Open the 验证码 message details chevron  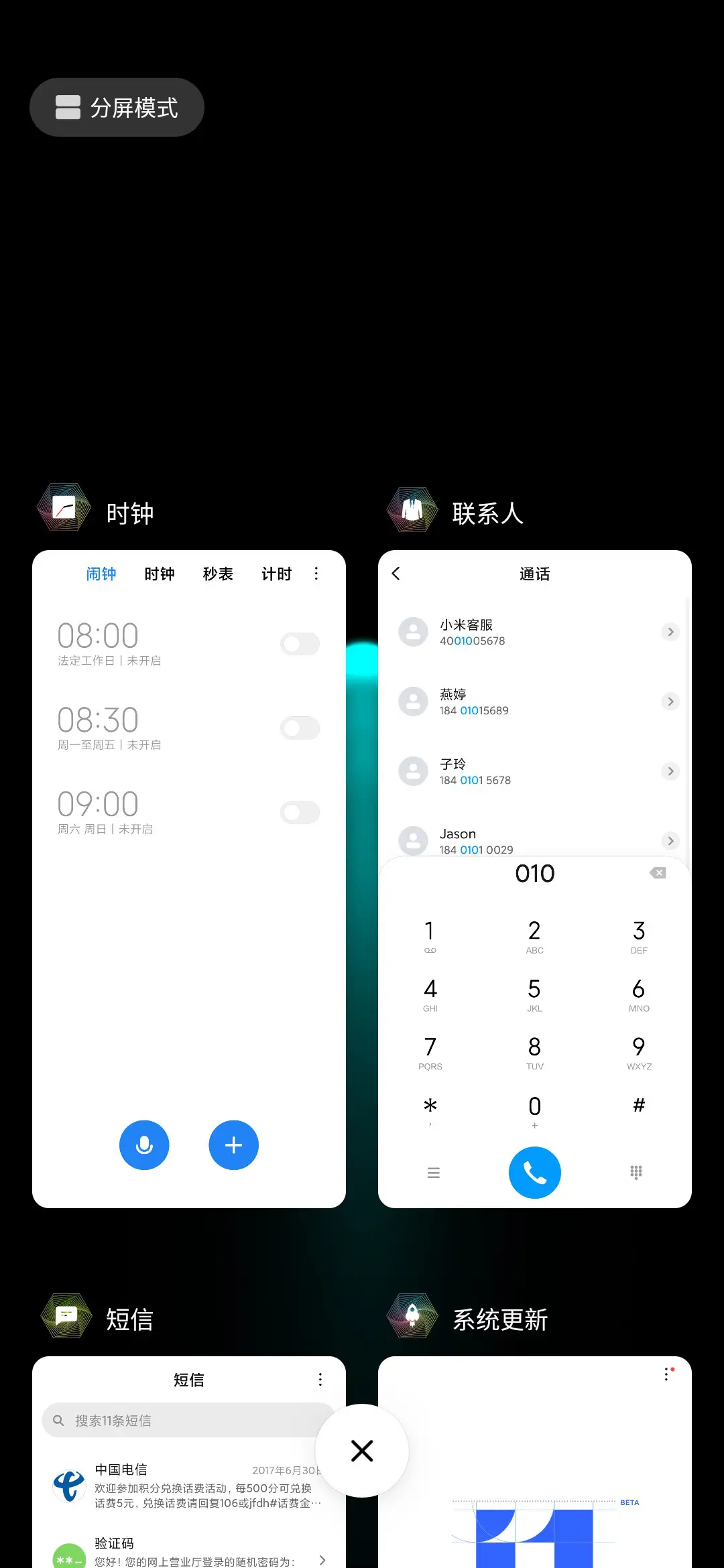[x=322, y=1559]
